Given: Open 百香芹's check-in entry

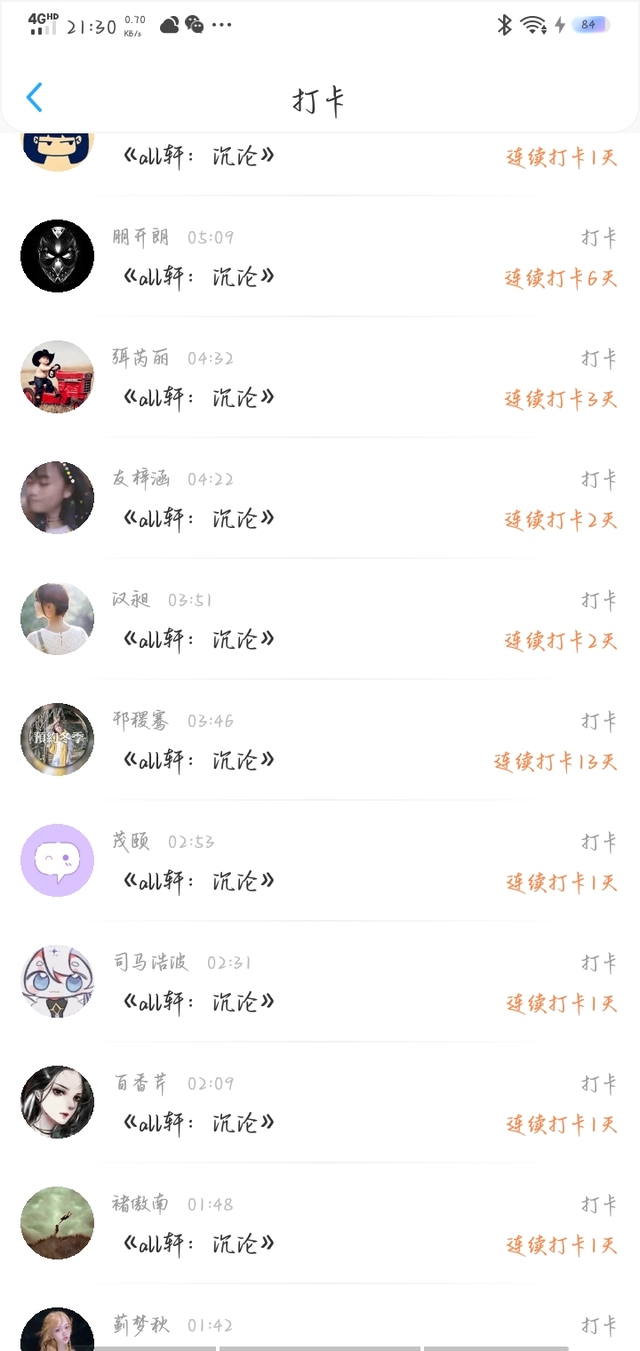Looking at the screenshot, I should tap(320, 1104).
